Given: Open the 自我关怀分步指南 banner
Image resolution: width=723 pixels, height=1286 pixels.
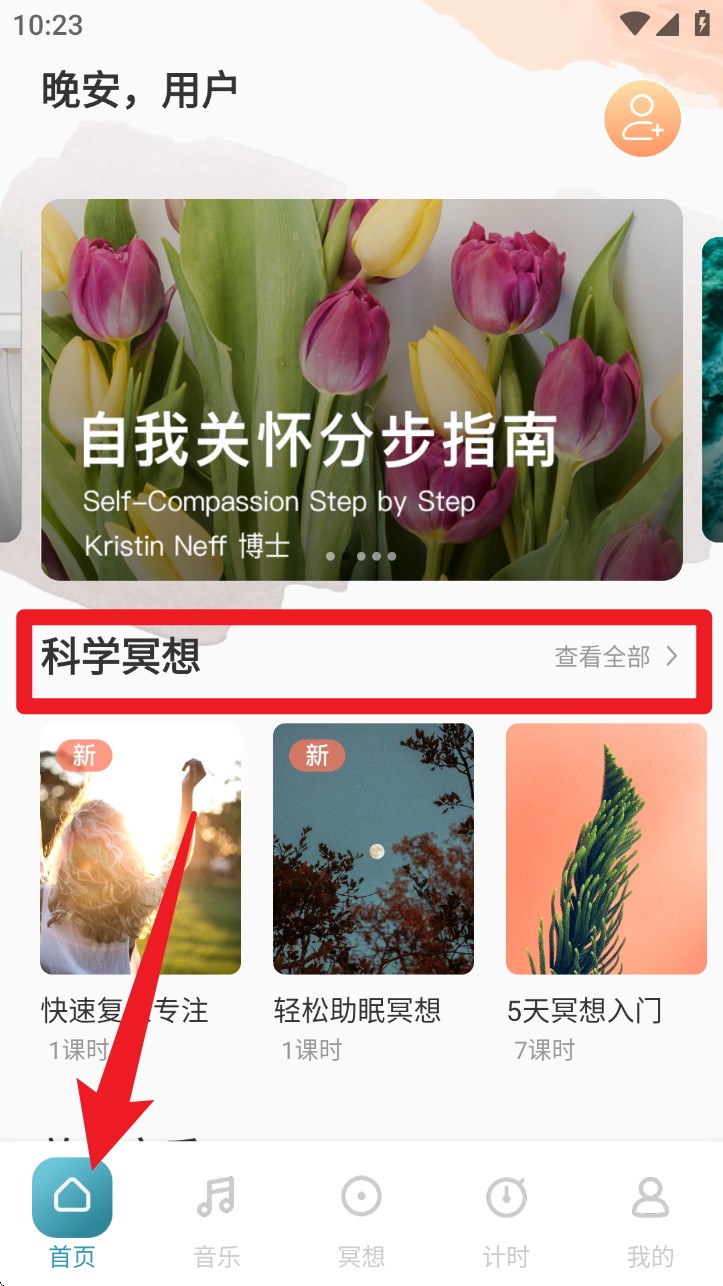Looking at the screenshot, I should (x=361, y=389).
